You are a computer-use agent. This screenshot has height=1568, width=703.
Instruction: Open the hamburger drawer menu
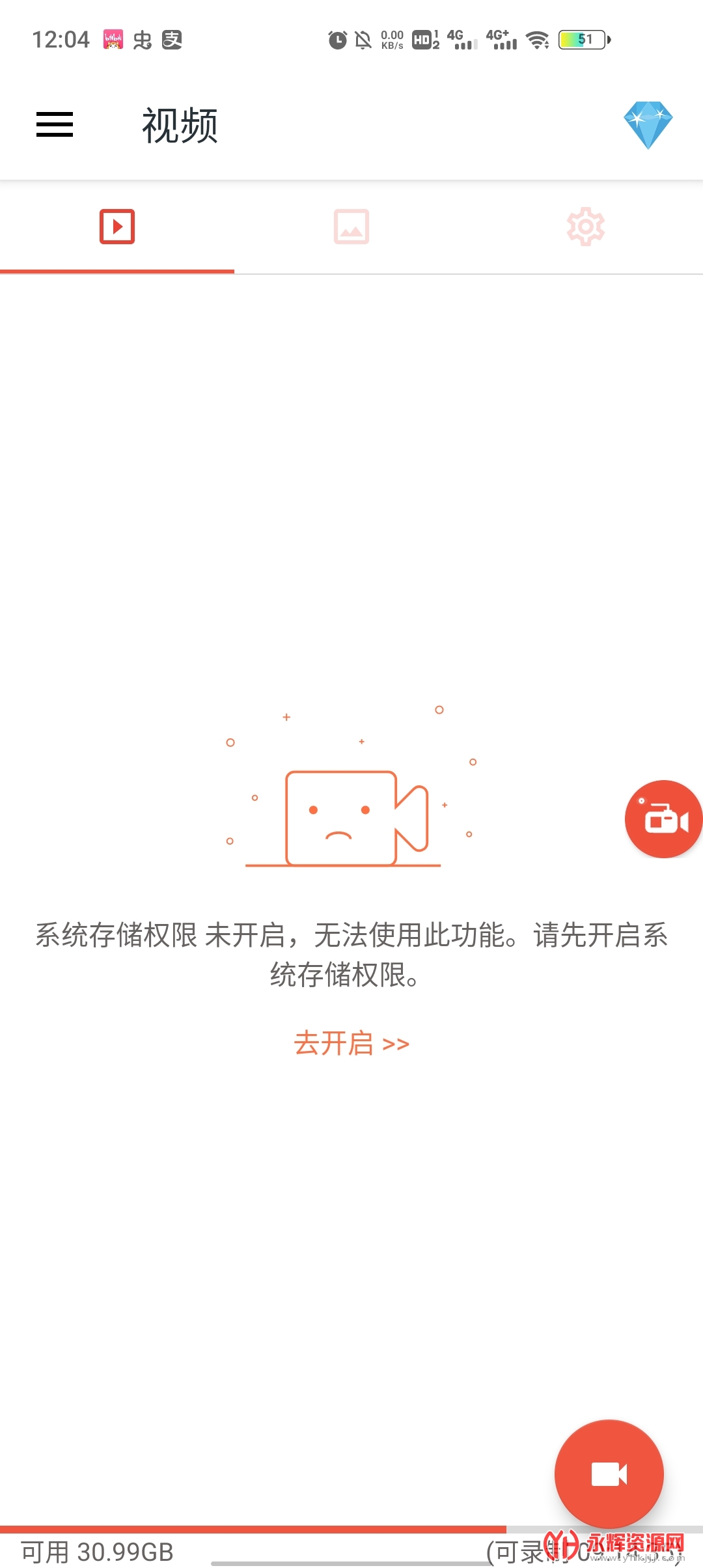coord(55,124)
